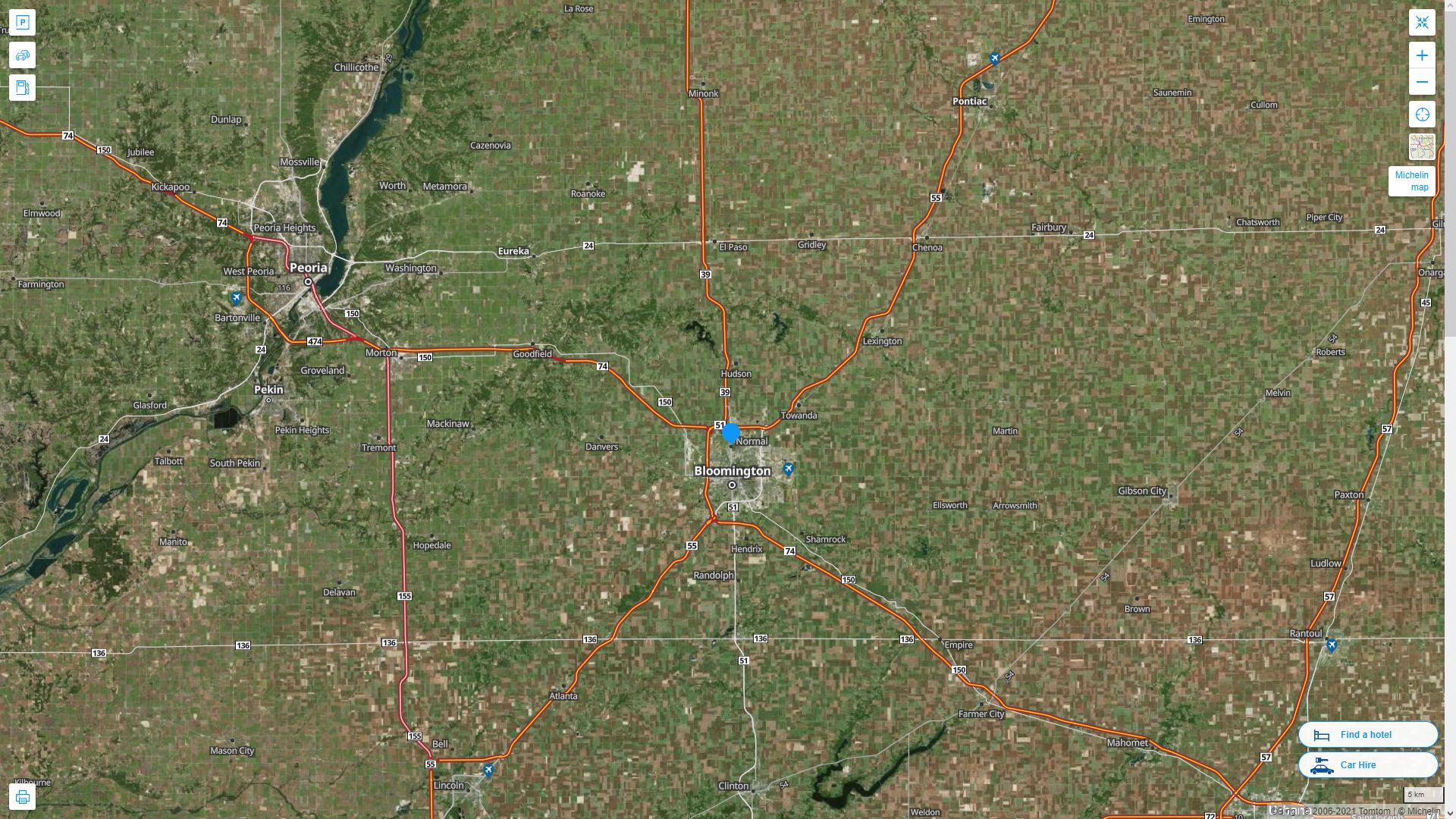Print the map with the printer icon
Viewport: 1456px width, 819px height.
point(22,797)
